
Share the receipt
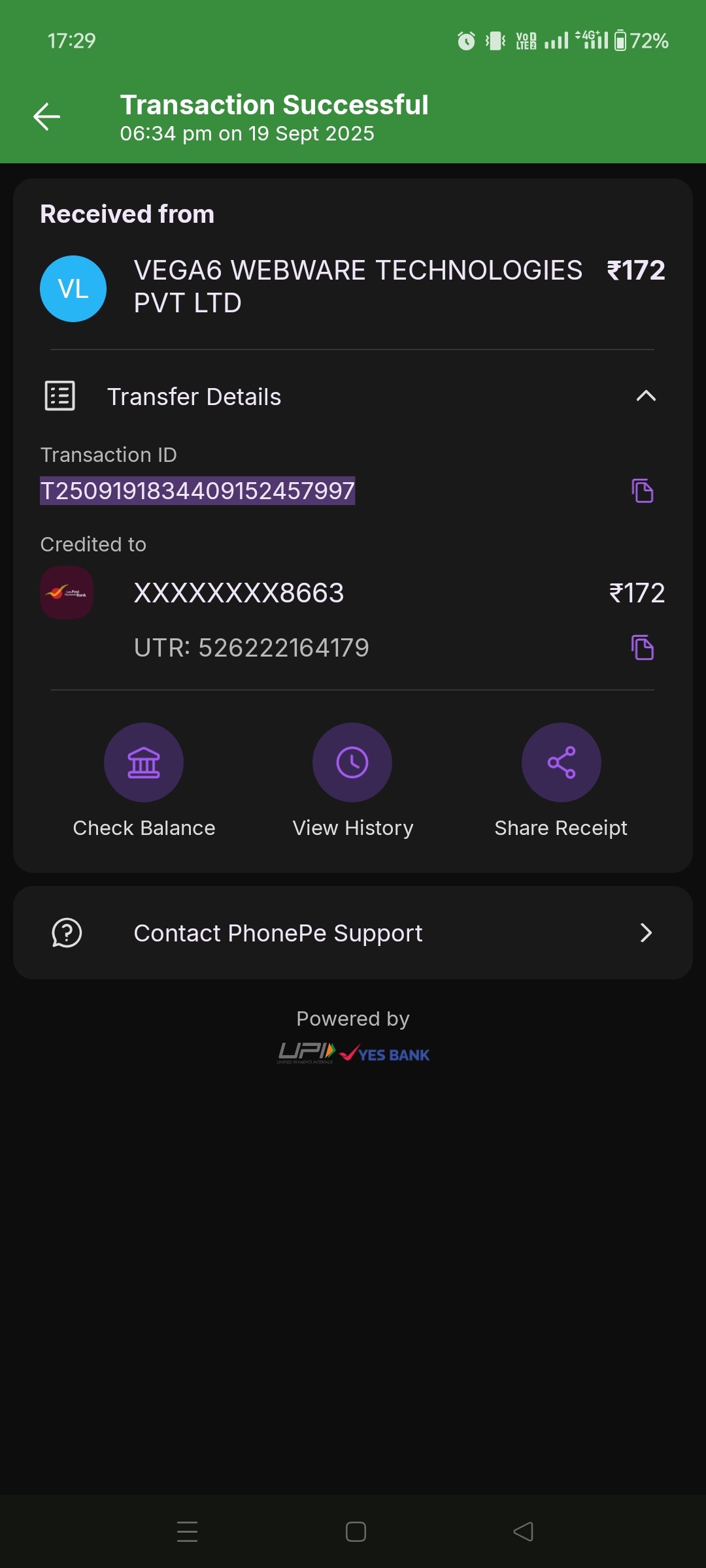(x=561, y=762)
